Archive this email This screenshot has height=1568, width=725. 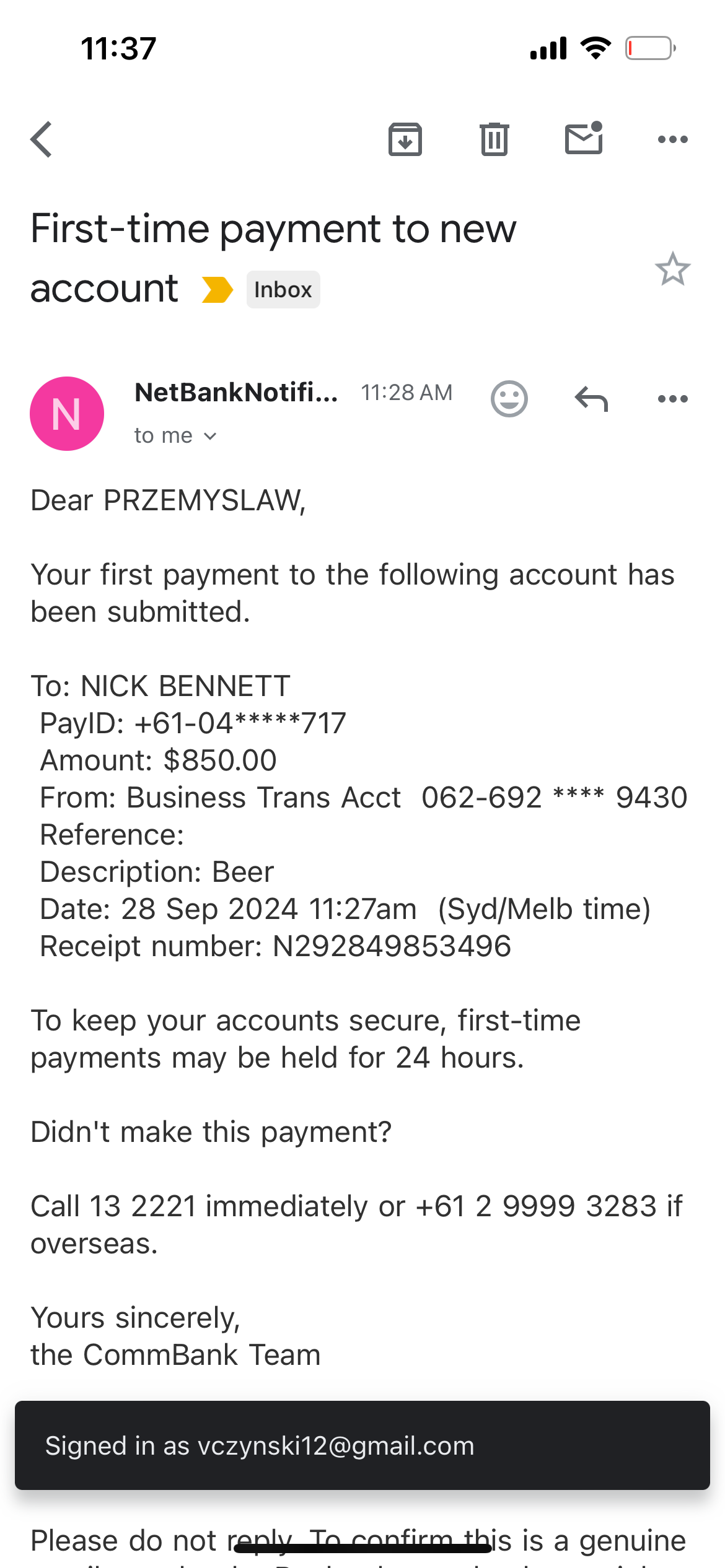pos(405,139)
